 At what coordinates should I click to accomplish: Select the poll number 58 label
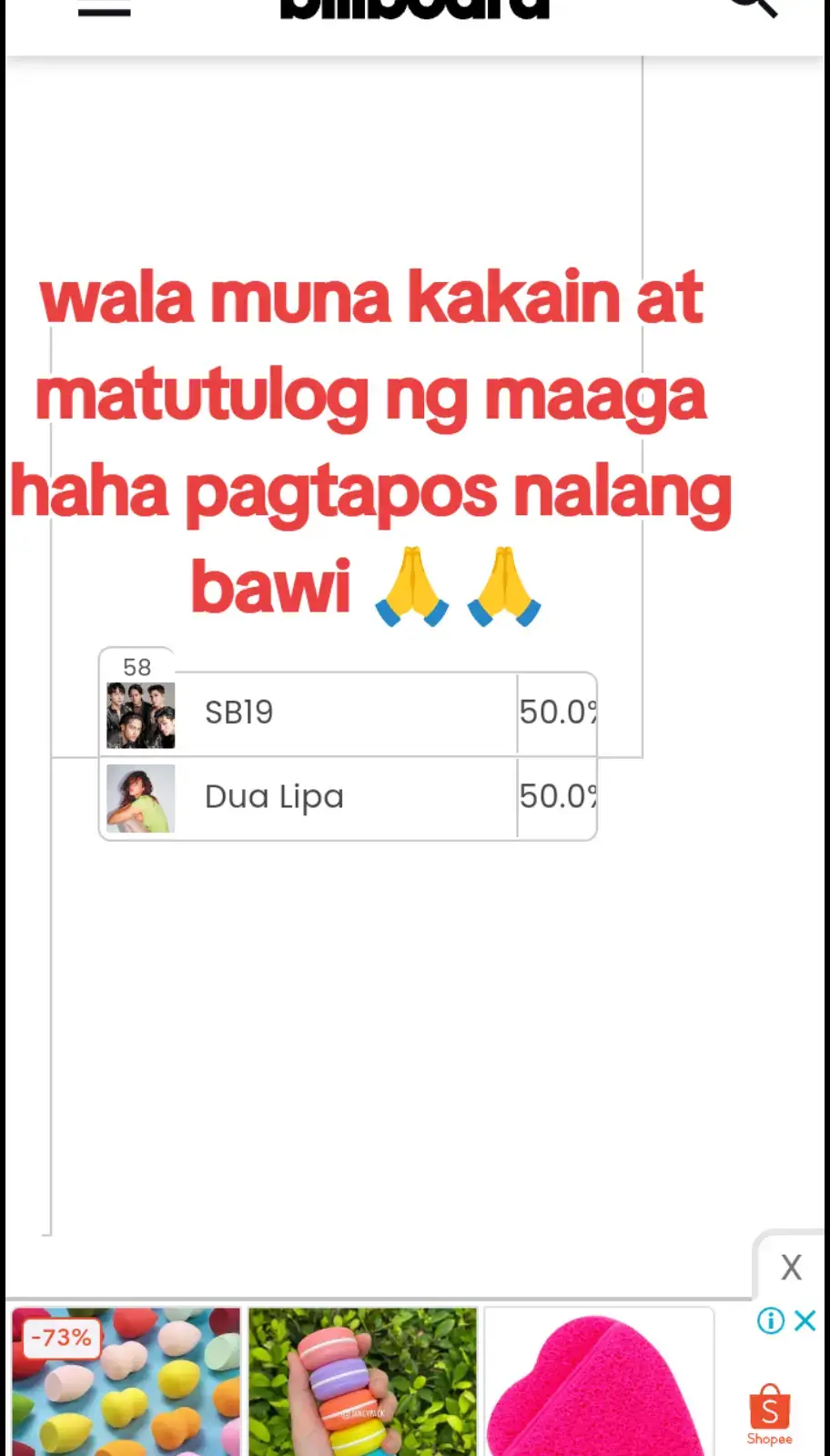pos(138,667)
